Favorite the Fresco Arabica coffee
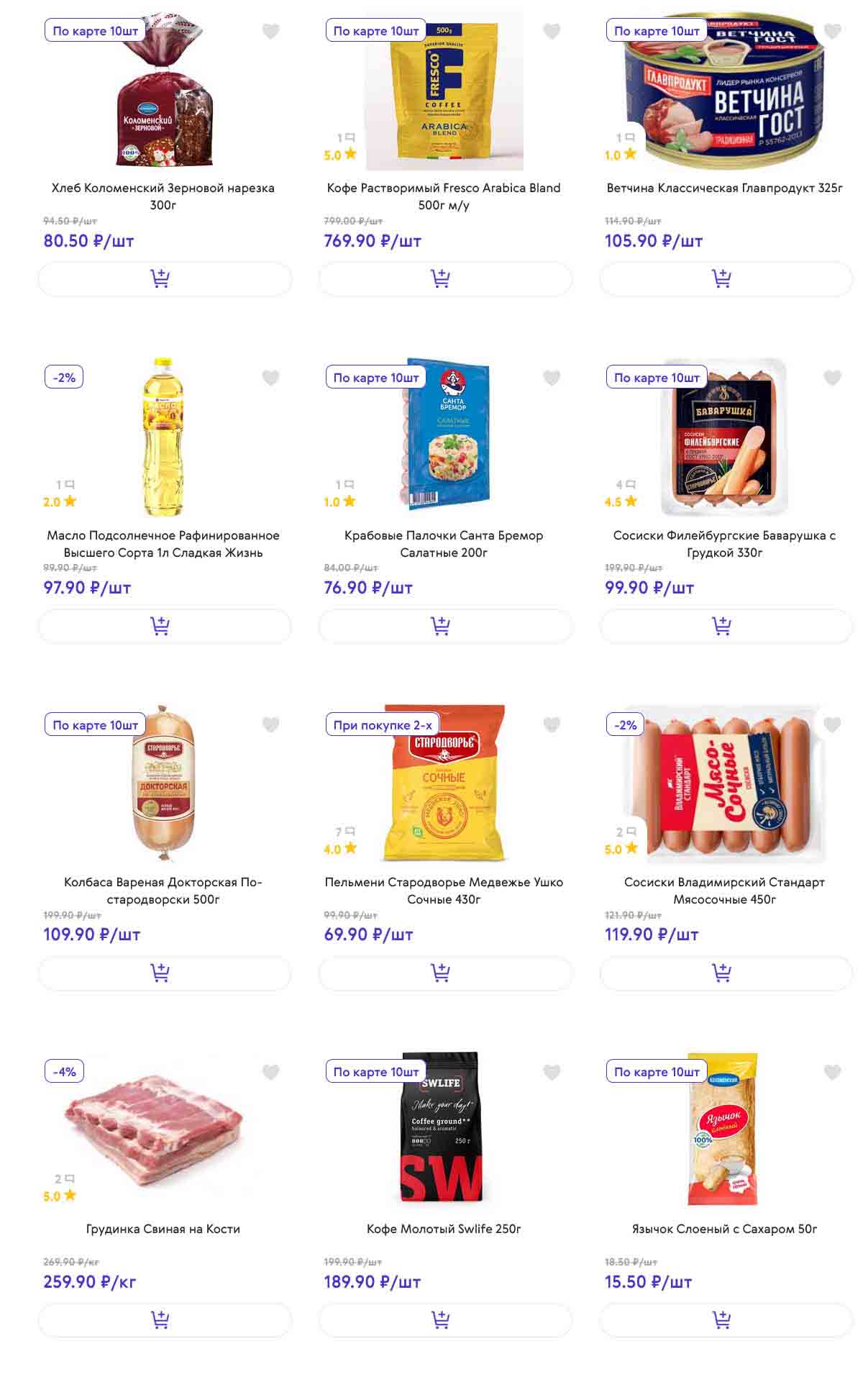 point(552,31)
